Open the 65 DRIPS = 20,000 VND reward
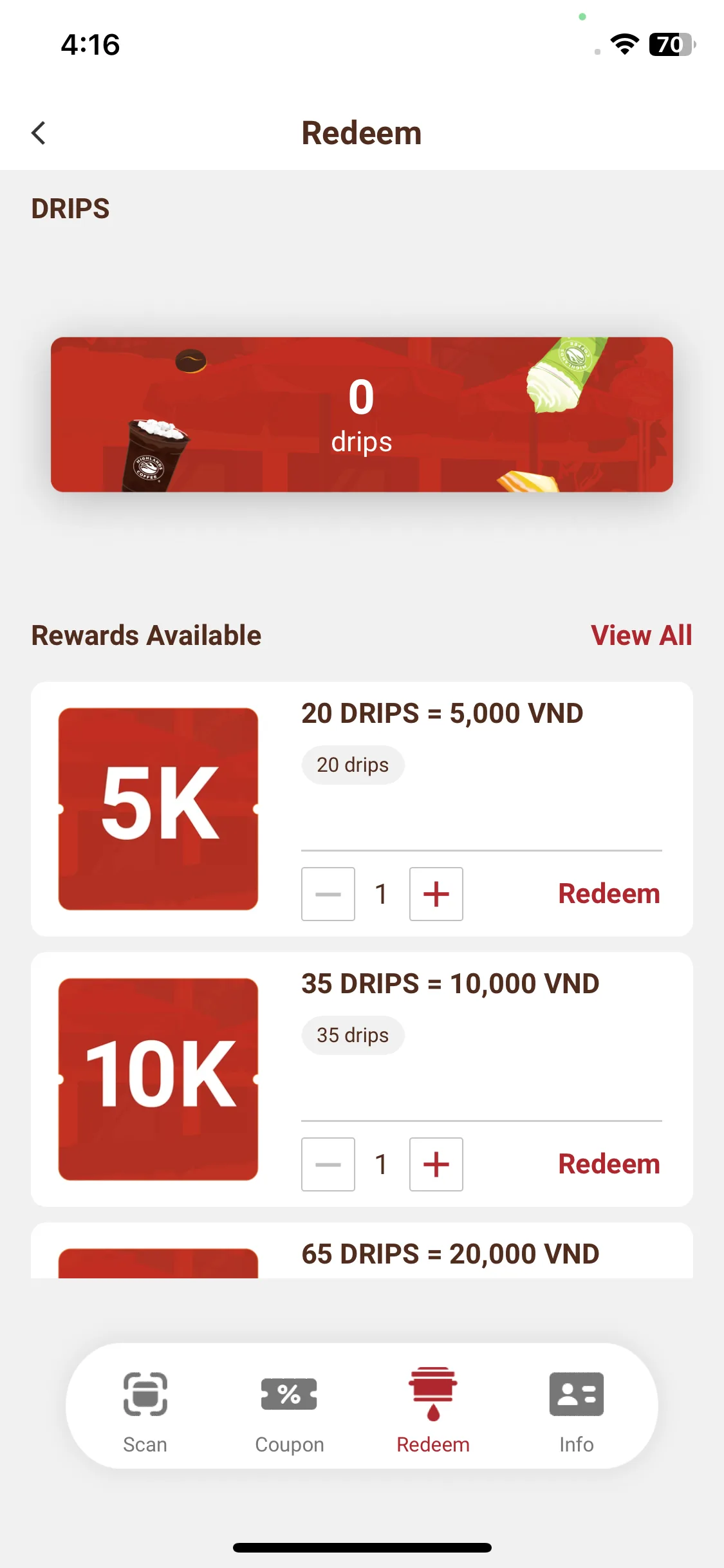 tap(450, 1254)
